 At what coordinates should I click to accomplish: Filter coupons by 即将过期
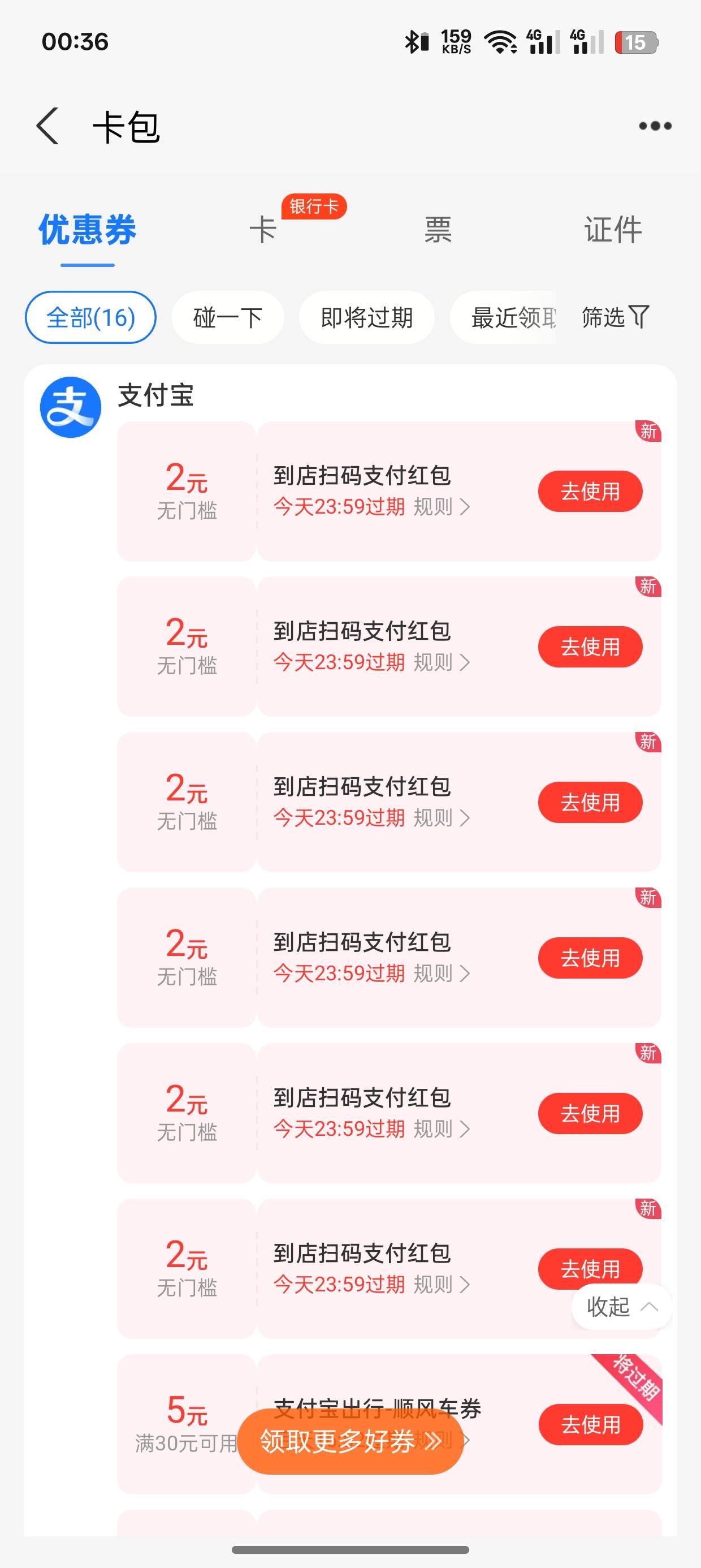[366, 317]
